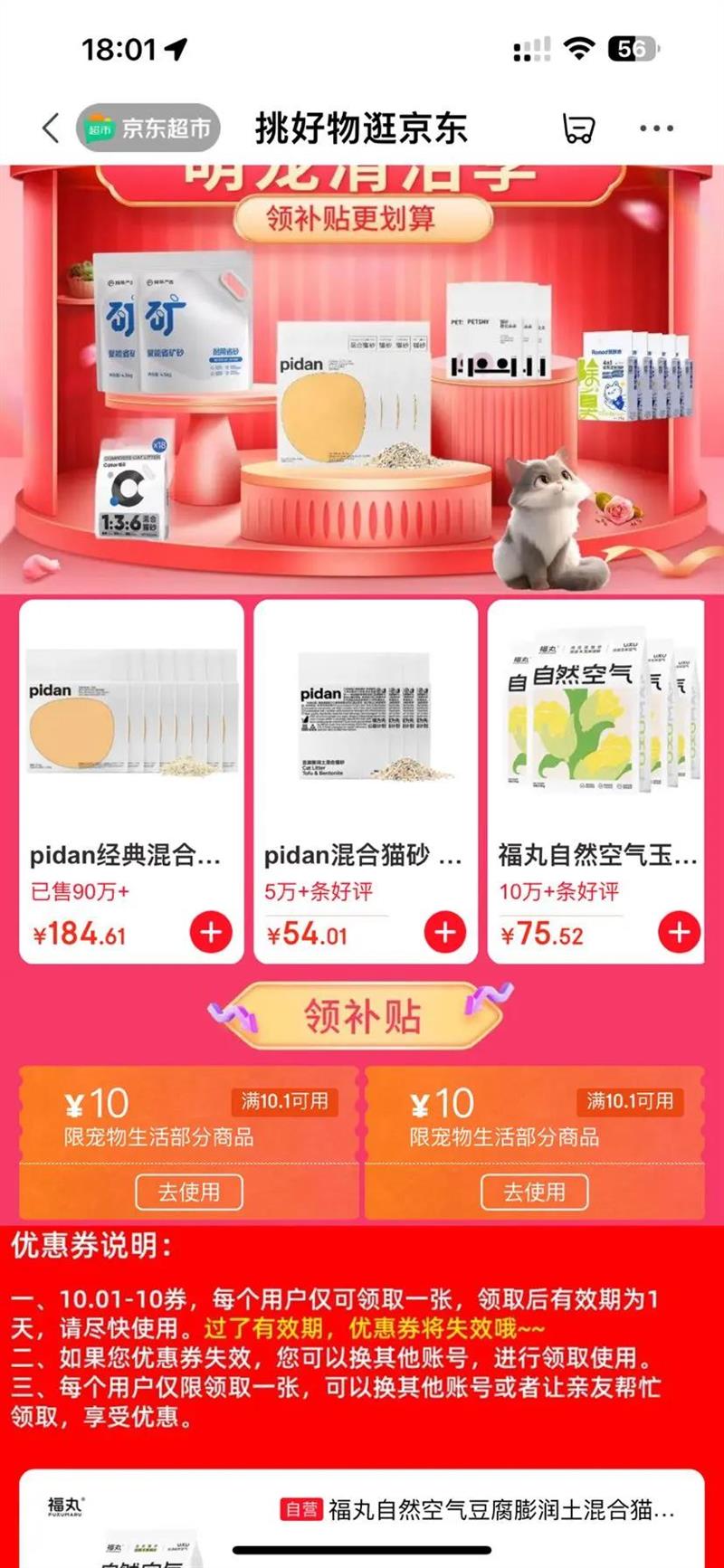Go back with the back arrow
This screenshot has height=1568, width=724.
pyautogui.click(x=51, y=128)
